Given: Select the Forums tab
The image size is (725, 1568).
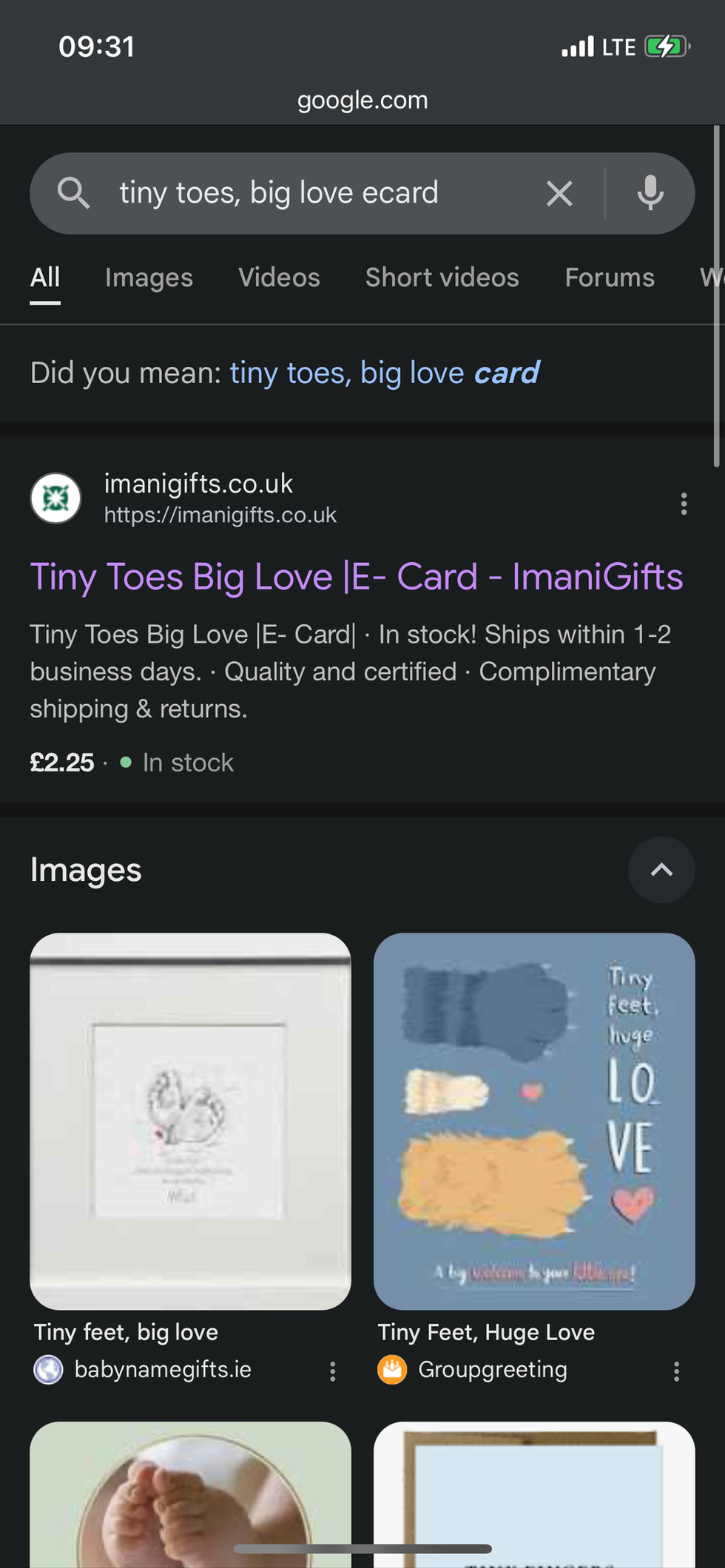Looking at the screenshot, I should pyautogui.click(x=609, y=277).
